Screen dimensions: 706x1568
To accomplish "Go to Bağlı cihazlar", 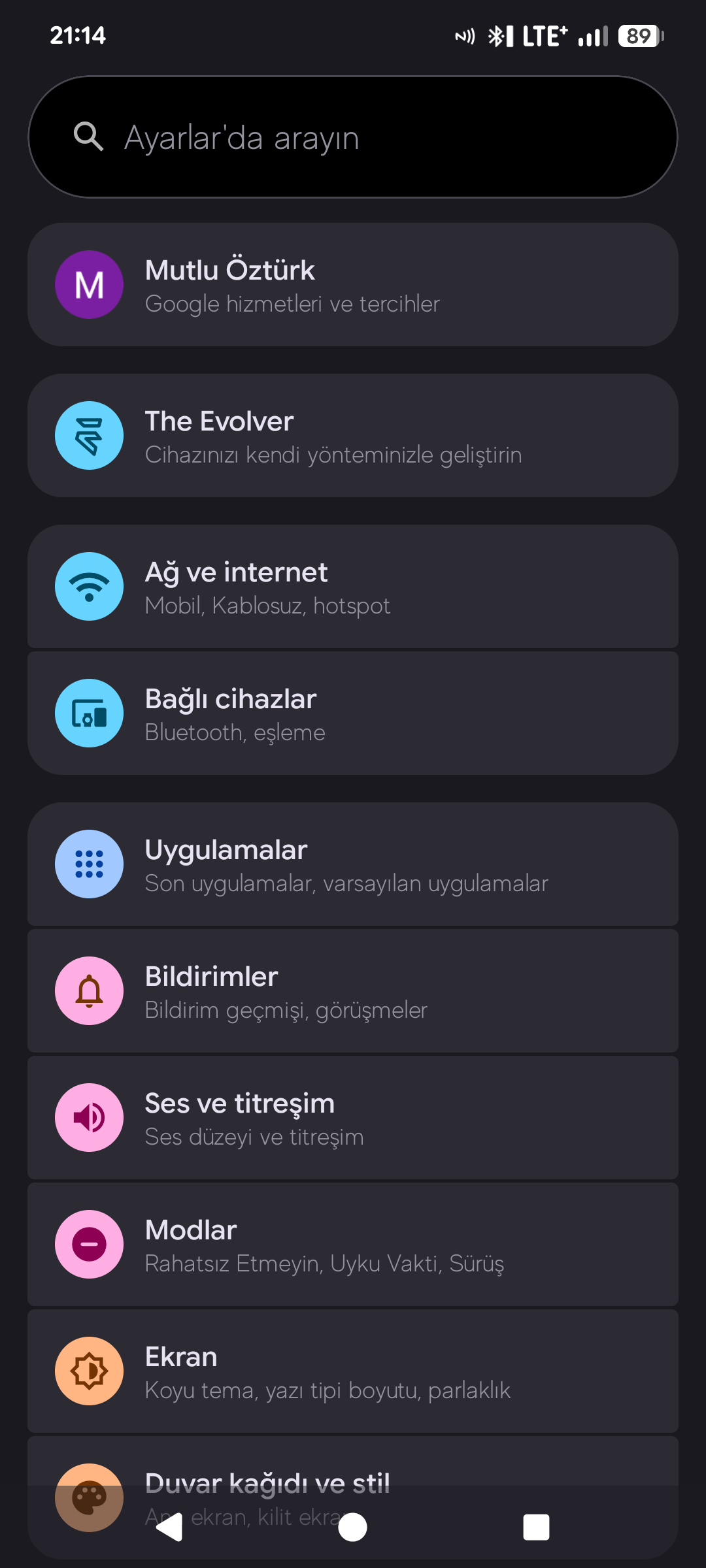I will pos(353,713).
